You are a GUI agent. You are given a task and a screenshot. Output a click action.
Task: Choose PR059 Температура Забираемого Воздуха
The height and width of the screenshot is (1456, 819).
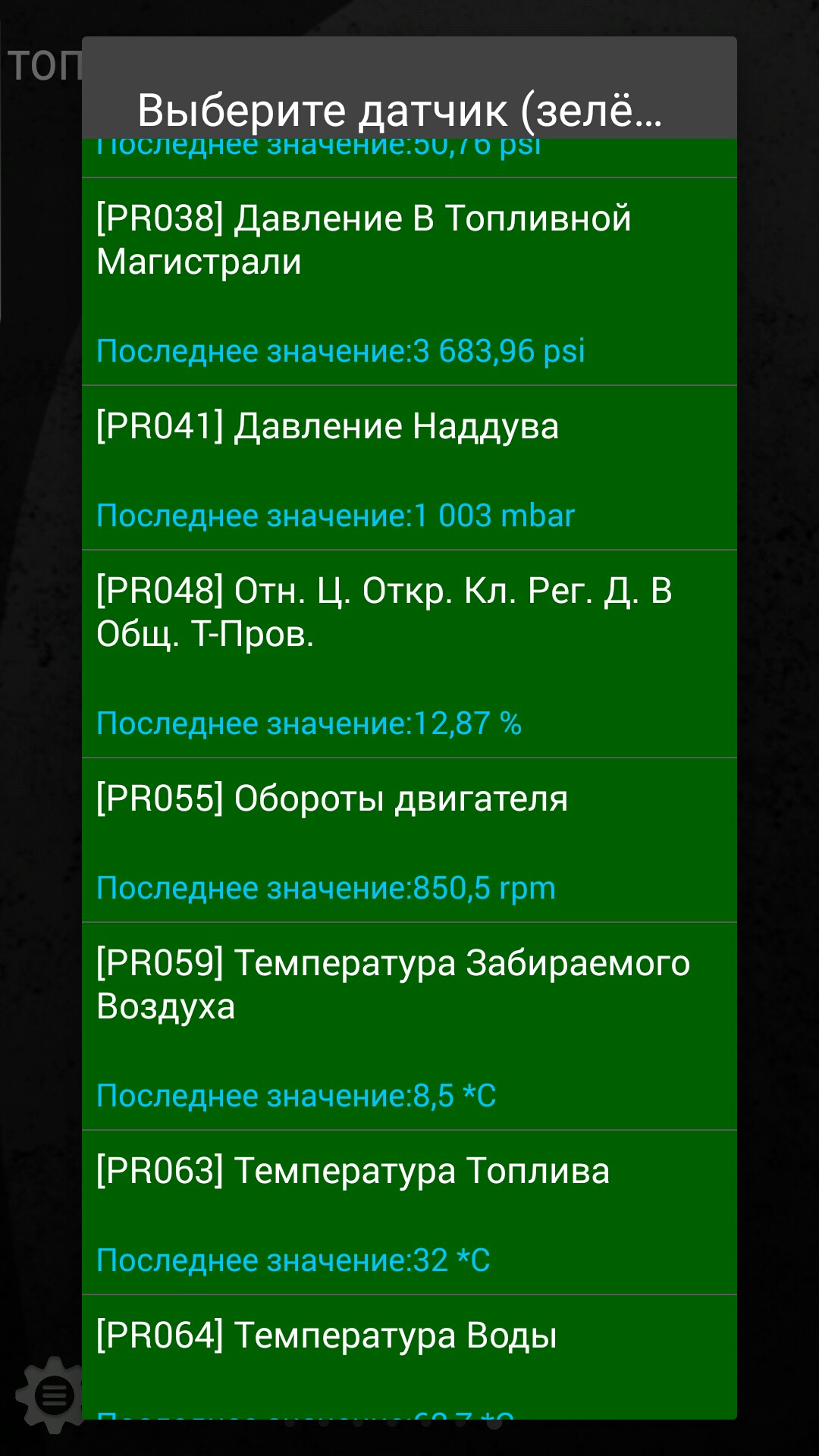click(x=409, y=1026)
